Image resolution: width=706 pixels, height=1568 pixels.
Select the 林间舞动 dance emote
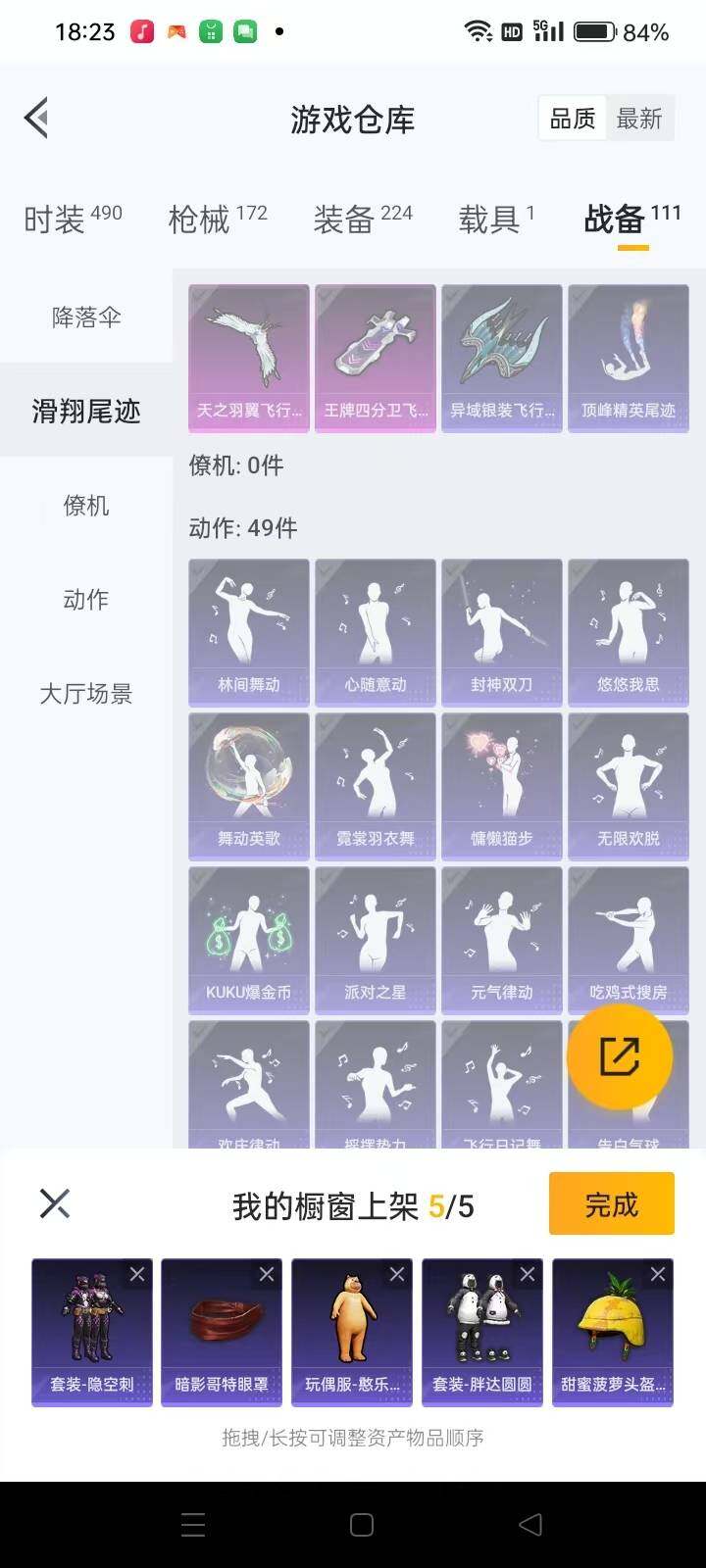[x=248, y=632]
